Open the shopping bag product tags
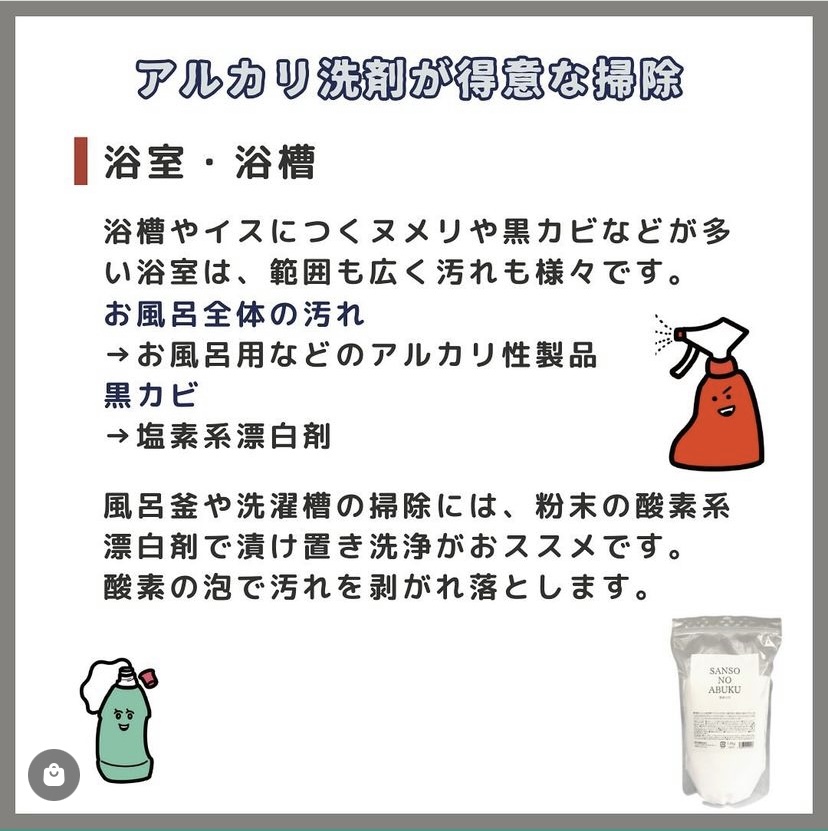This screenshot has width=828, height=831. coord(54,775)
